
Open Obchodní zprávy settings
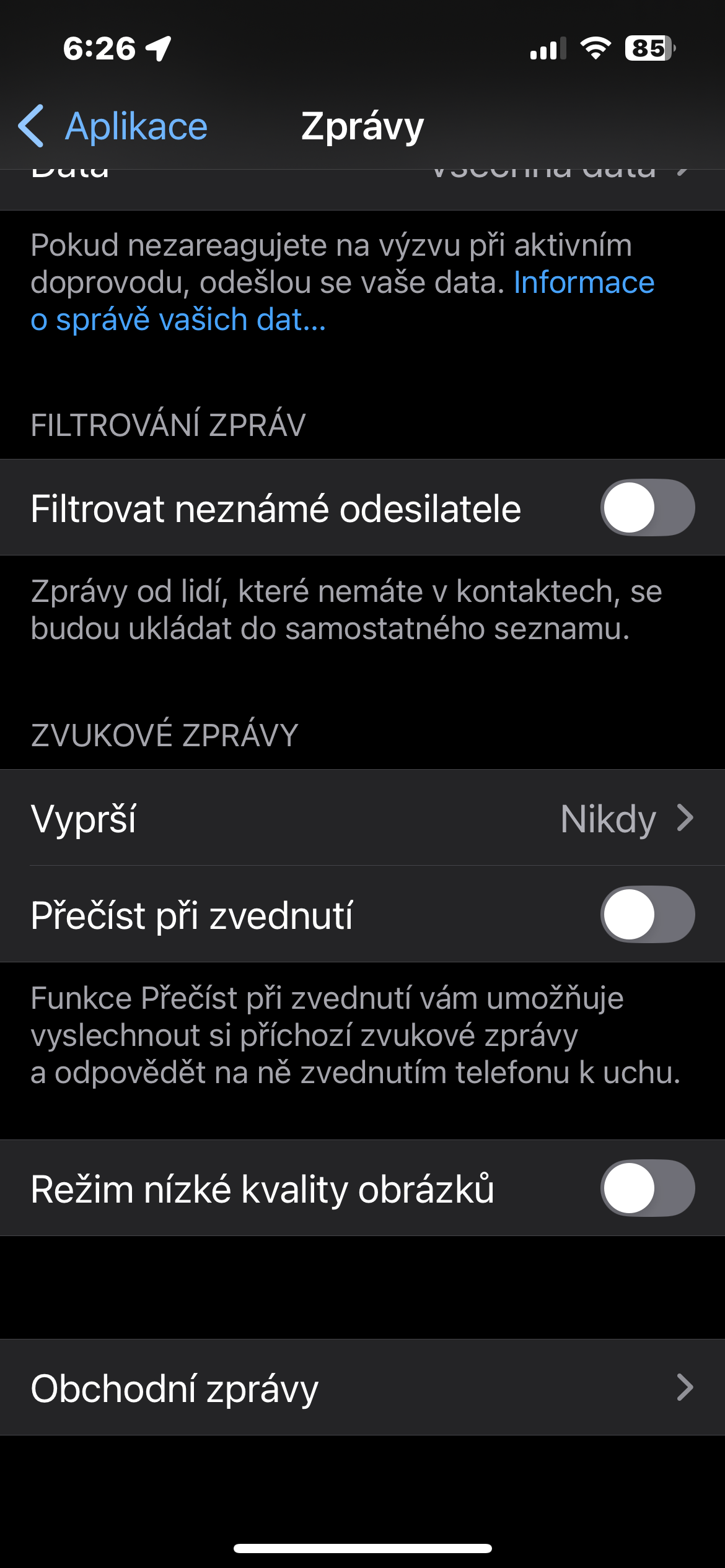coord(362,1388)
